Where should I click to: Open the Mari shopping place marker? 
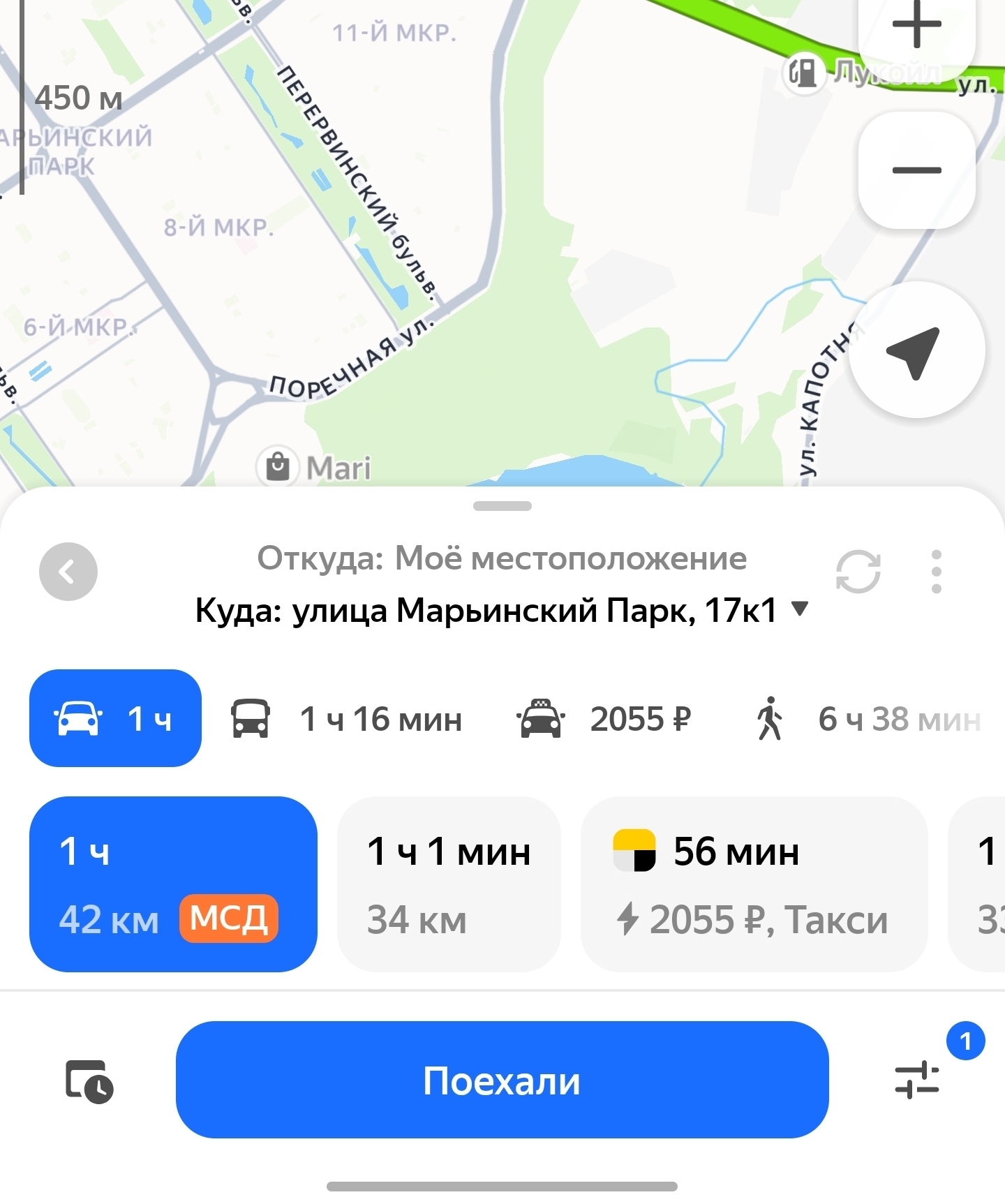pos(278,466)
